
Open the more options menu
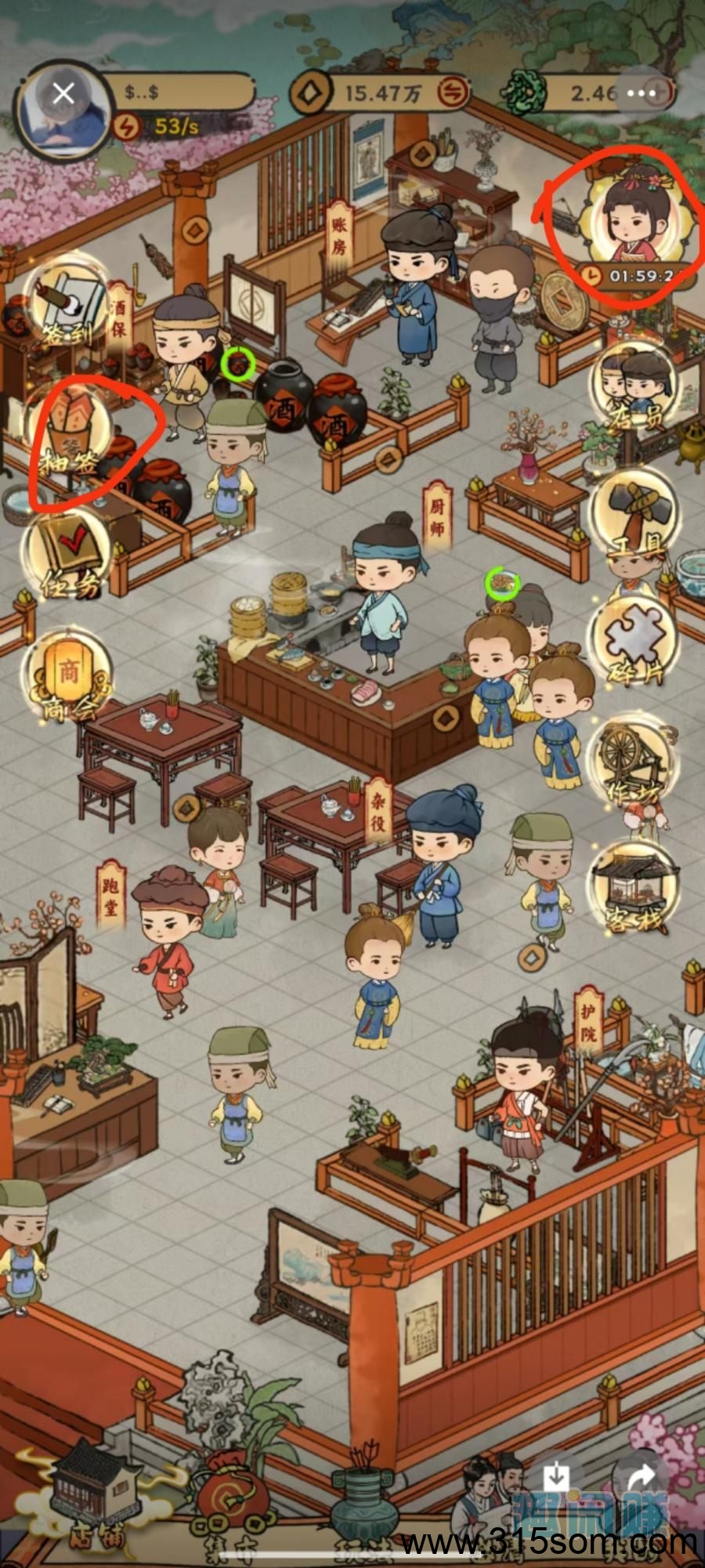coord(641,93)
